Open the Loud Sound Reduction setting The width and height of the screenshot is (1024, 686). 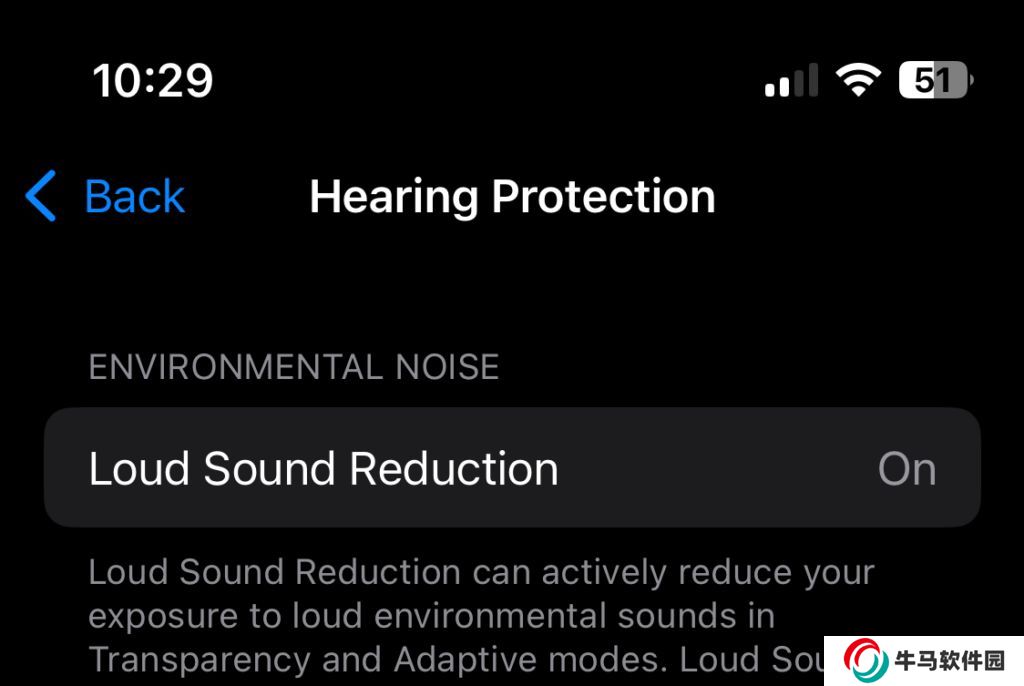(512, 468)
